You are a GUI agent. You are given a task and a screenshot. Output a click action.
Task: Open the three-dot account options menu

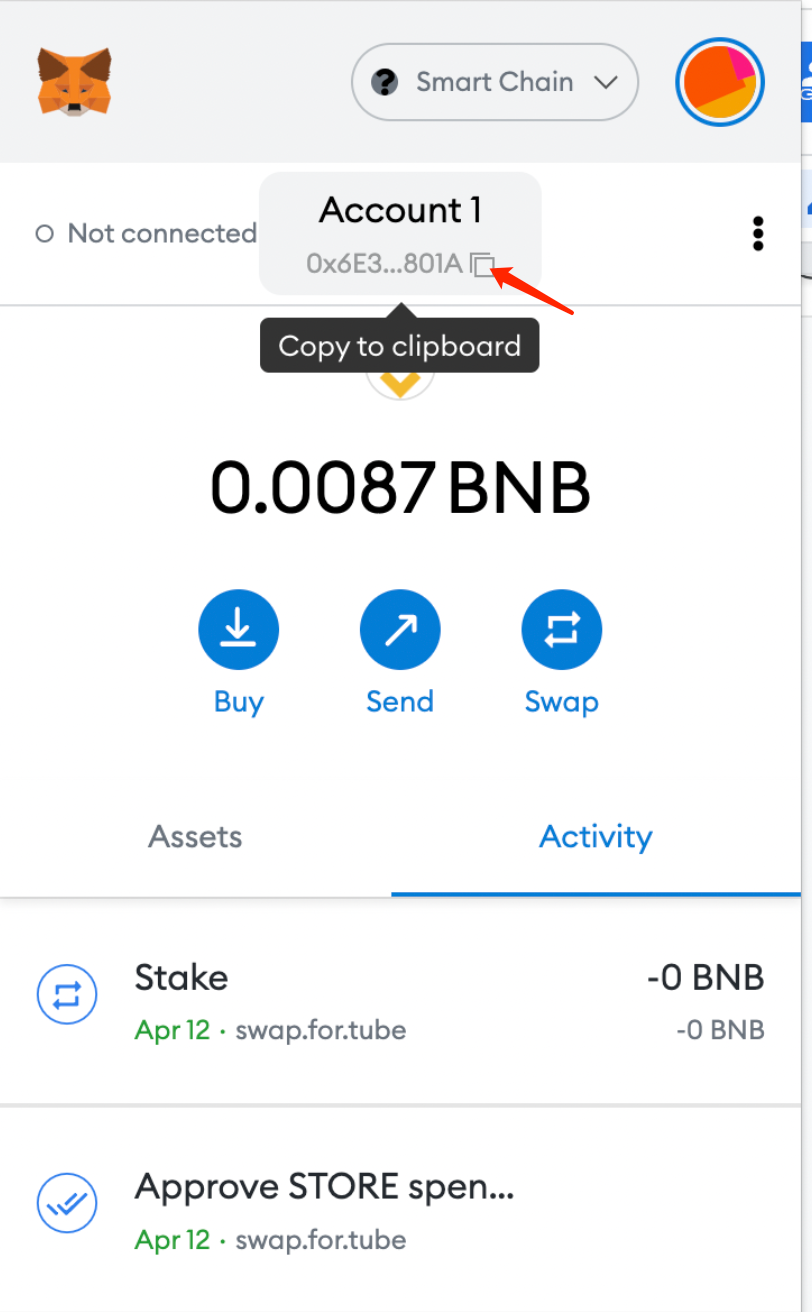758,233
